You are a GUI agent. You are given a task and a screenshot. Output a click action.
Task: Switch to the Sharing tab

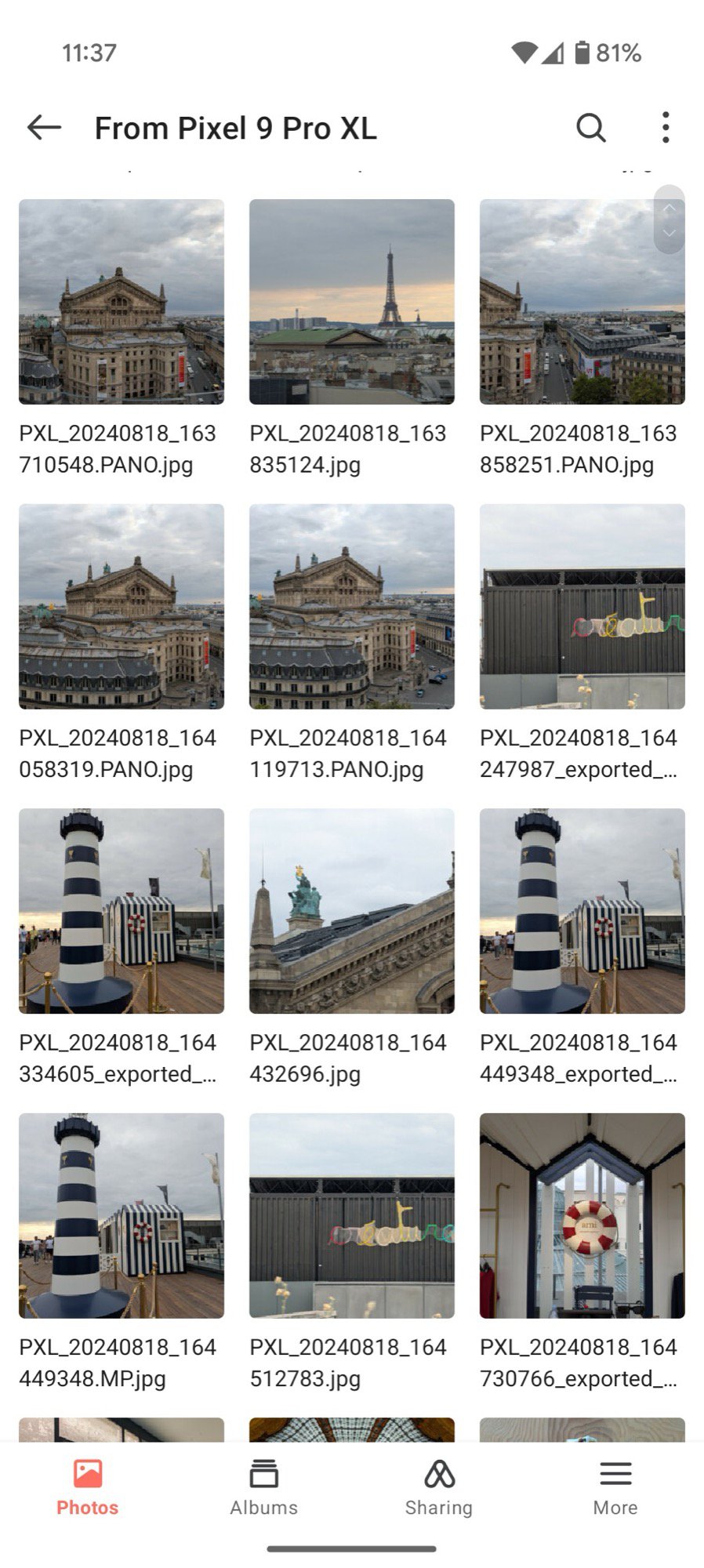click(x=439, y=1486)
